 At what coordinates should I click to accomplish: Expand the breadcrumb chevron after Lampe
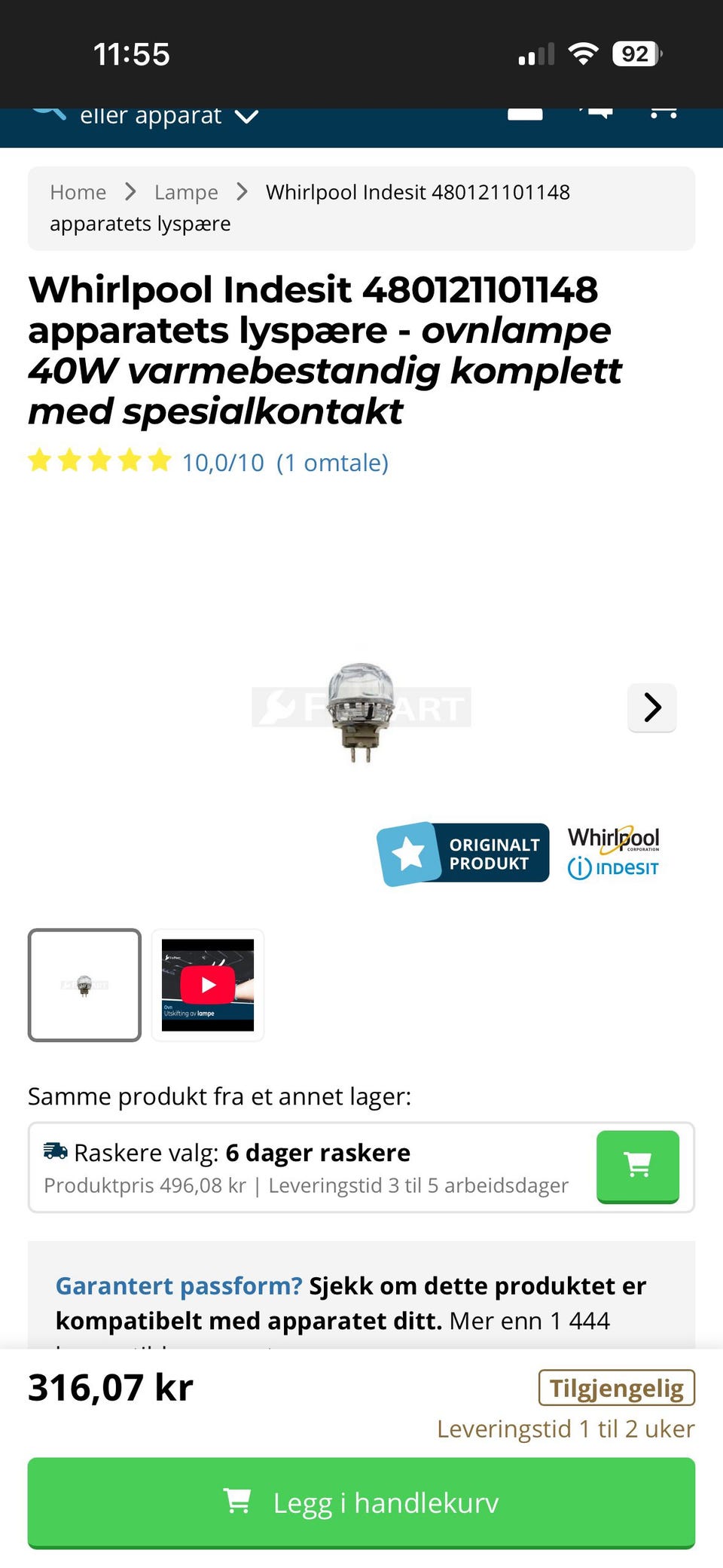(243, 191)
